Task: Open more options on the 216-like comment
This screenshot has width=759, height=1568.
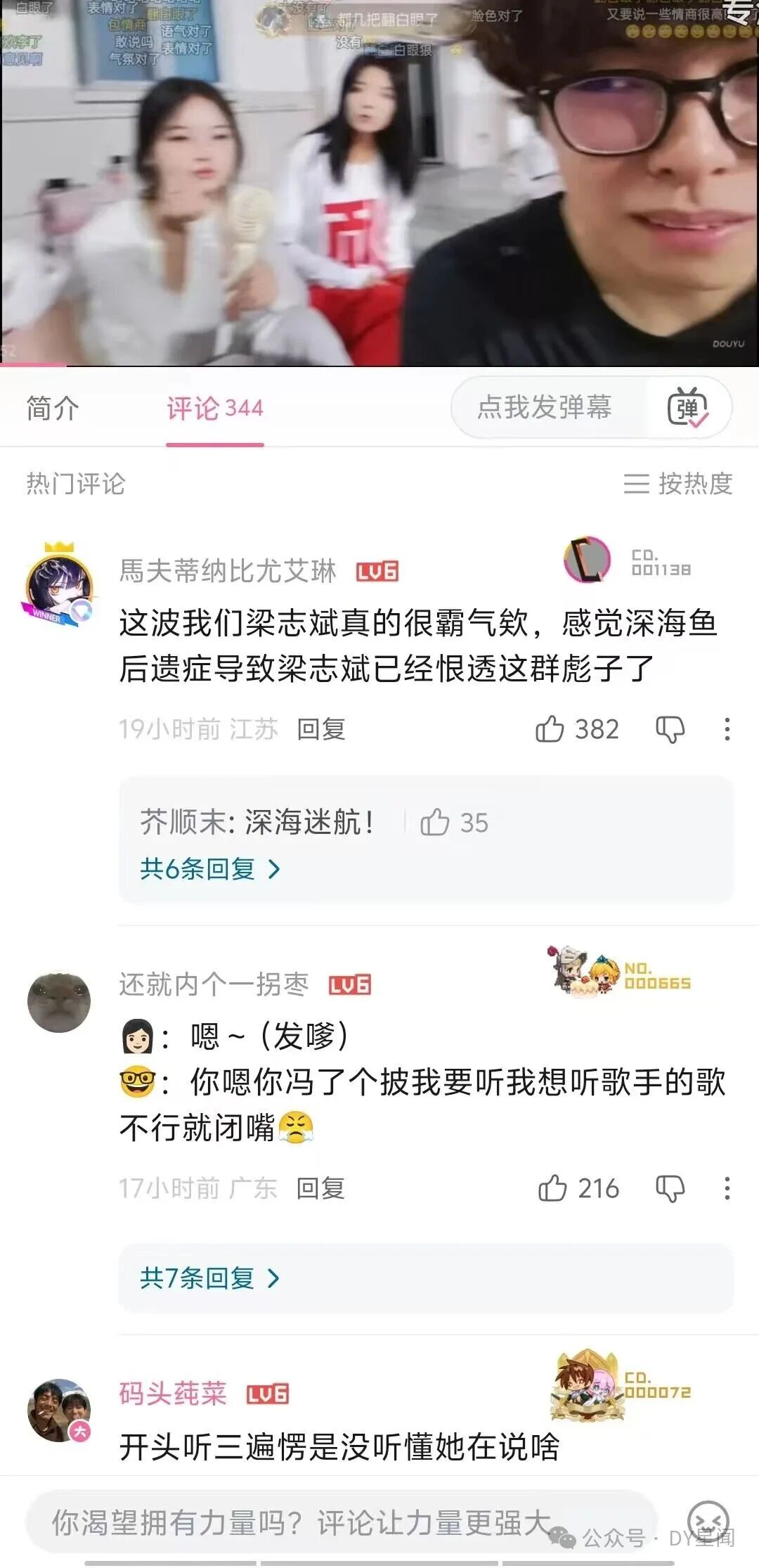Action: [727, 1188]
